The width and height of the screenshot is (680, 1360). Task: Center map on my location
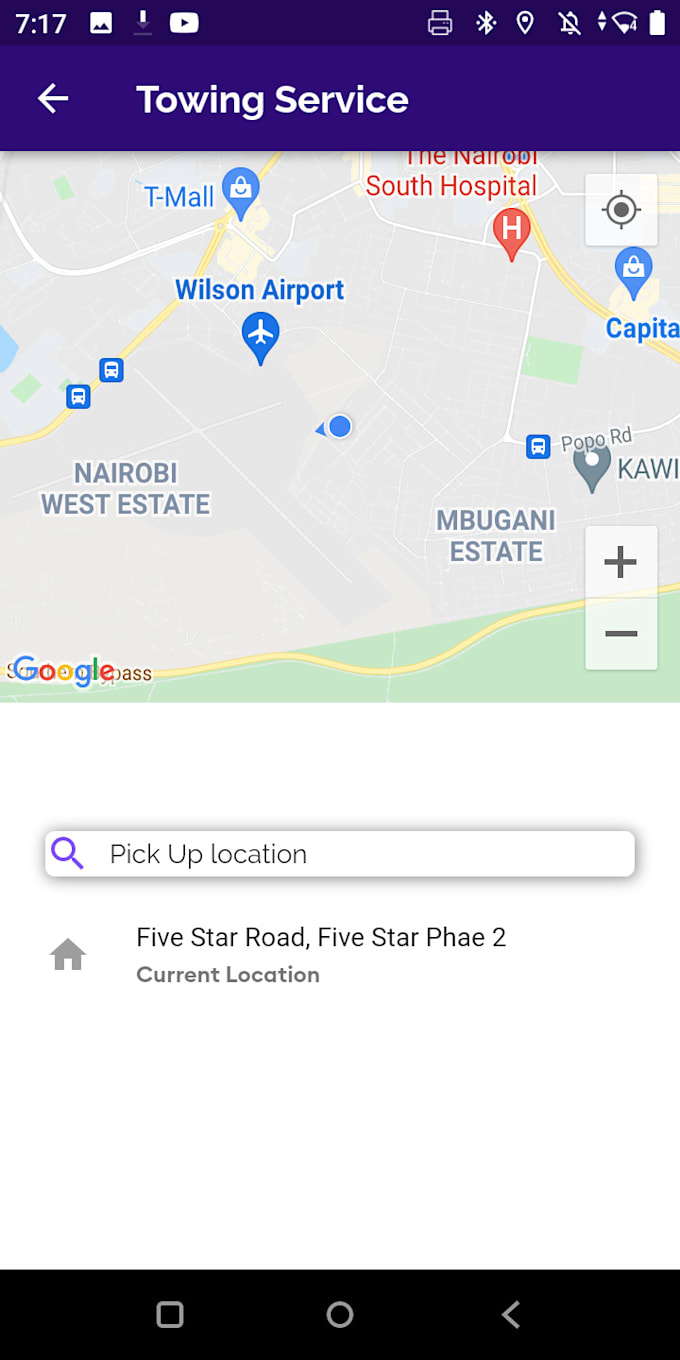[621, 210]
